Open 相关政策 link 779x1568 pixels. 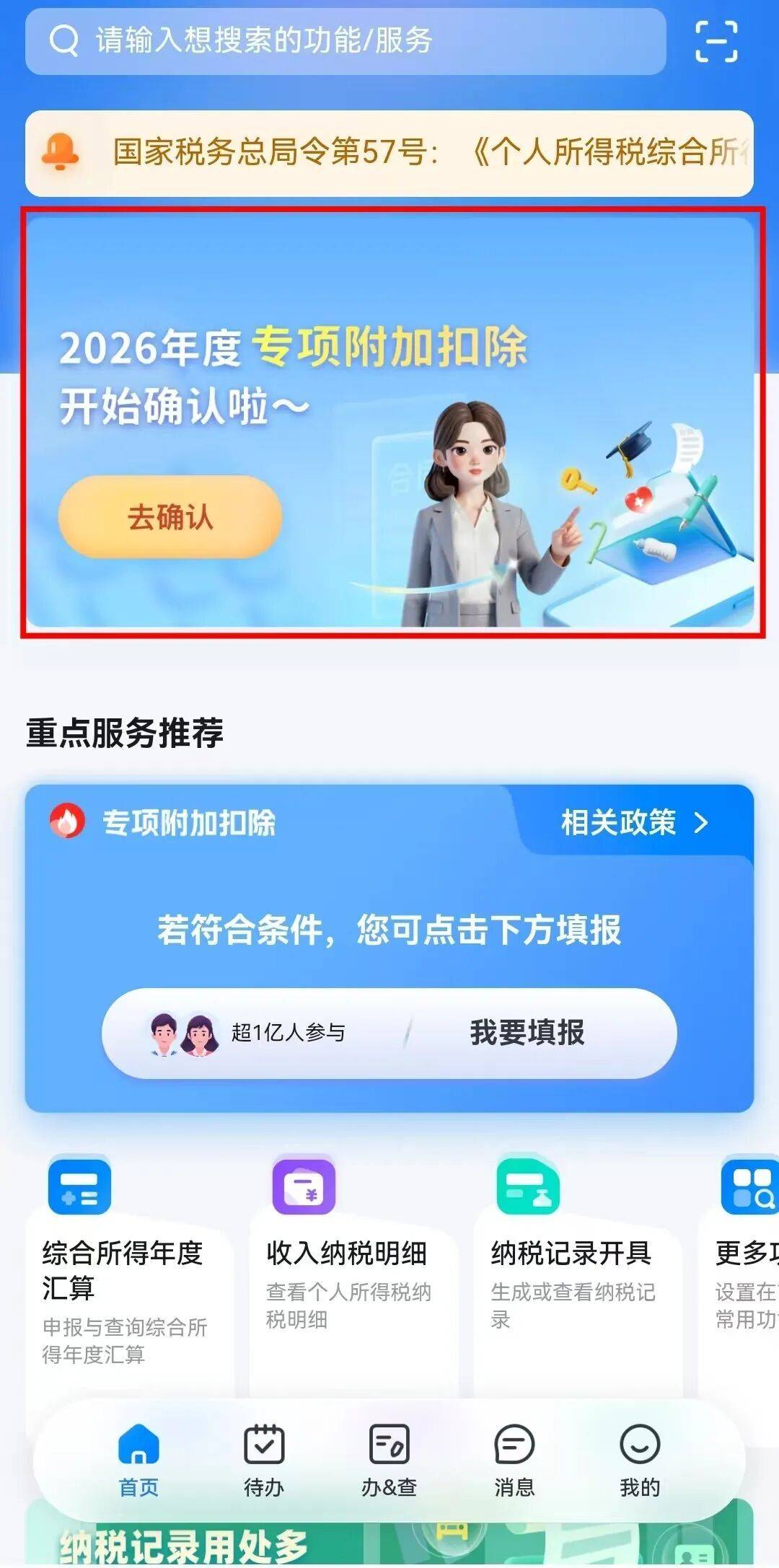point(635,822)
